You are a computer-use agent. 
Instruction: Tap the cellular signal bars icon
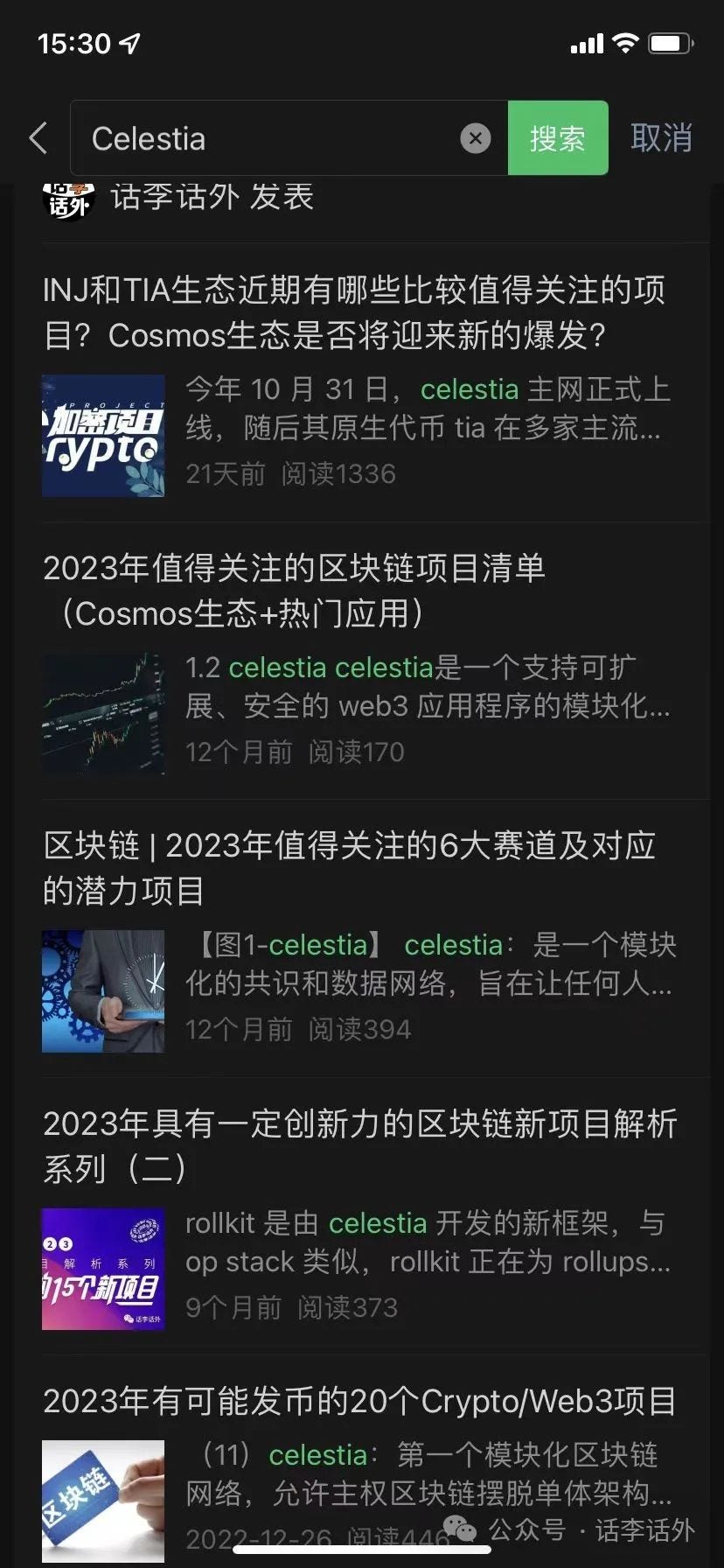click(585, 41)
